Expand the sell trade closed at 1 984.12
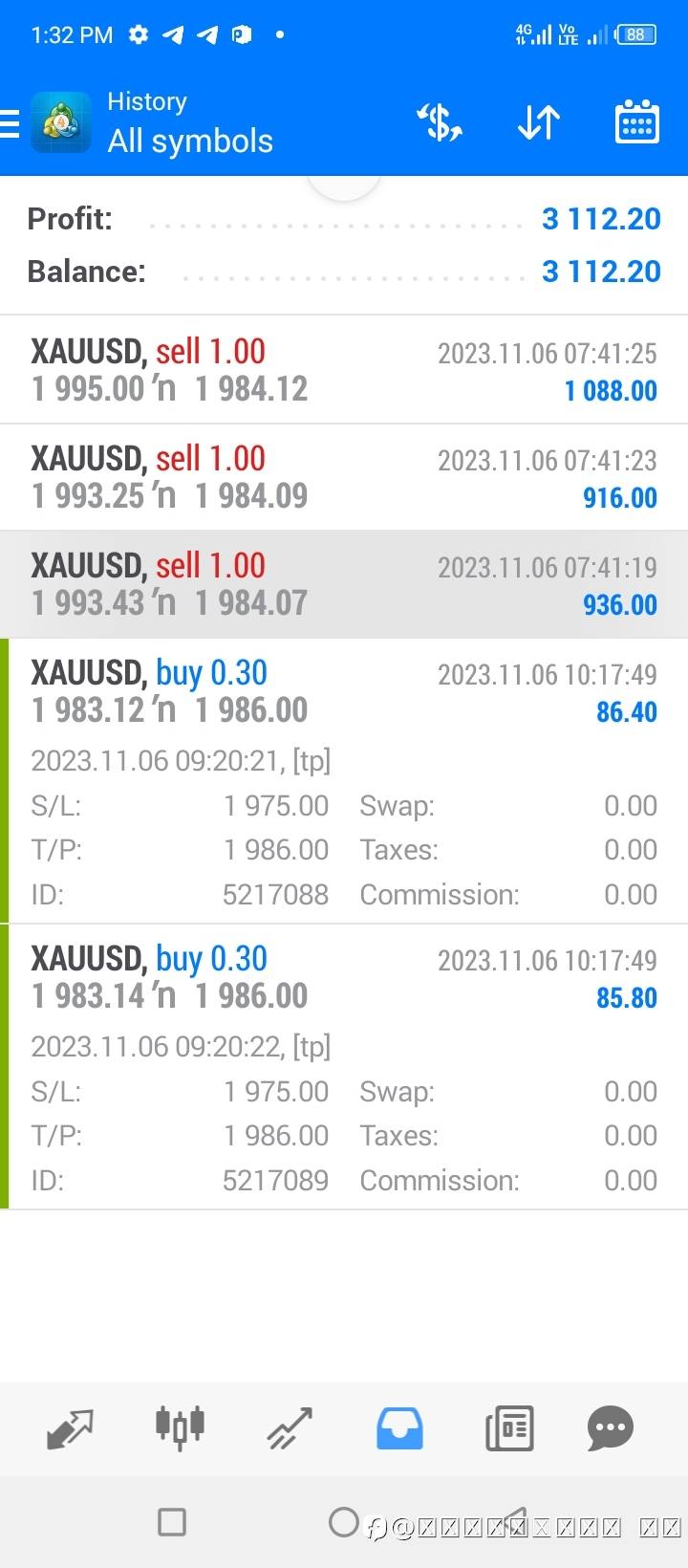Screen dimensions: 688x1568 (344, 370)
